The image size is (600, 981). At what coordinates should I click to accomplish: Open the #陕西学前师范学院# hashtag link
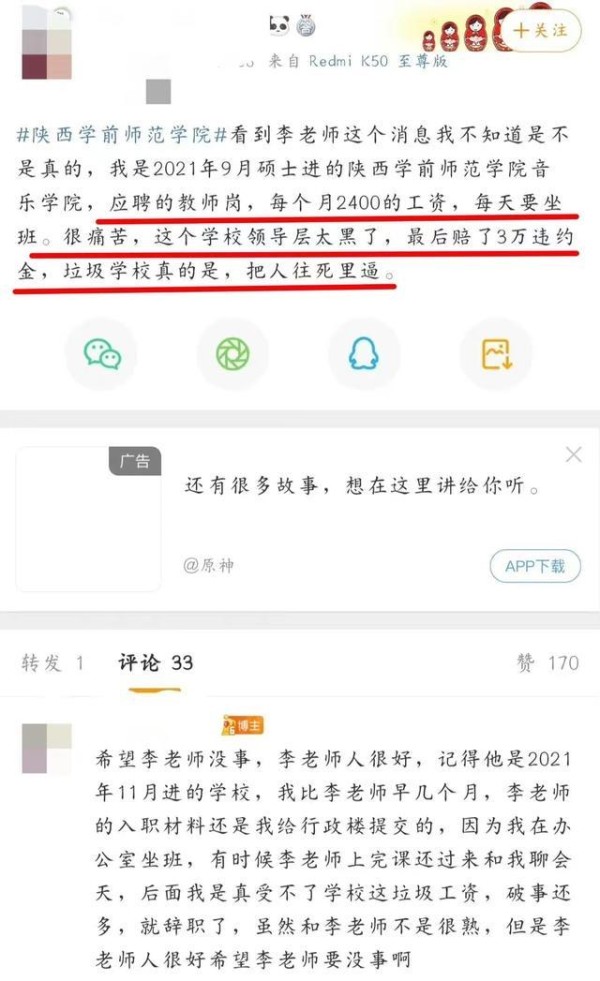coord(122,132)
